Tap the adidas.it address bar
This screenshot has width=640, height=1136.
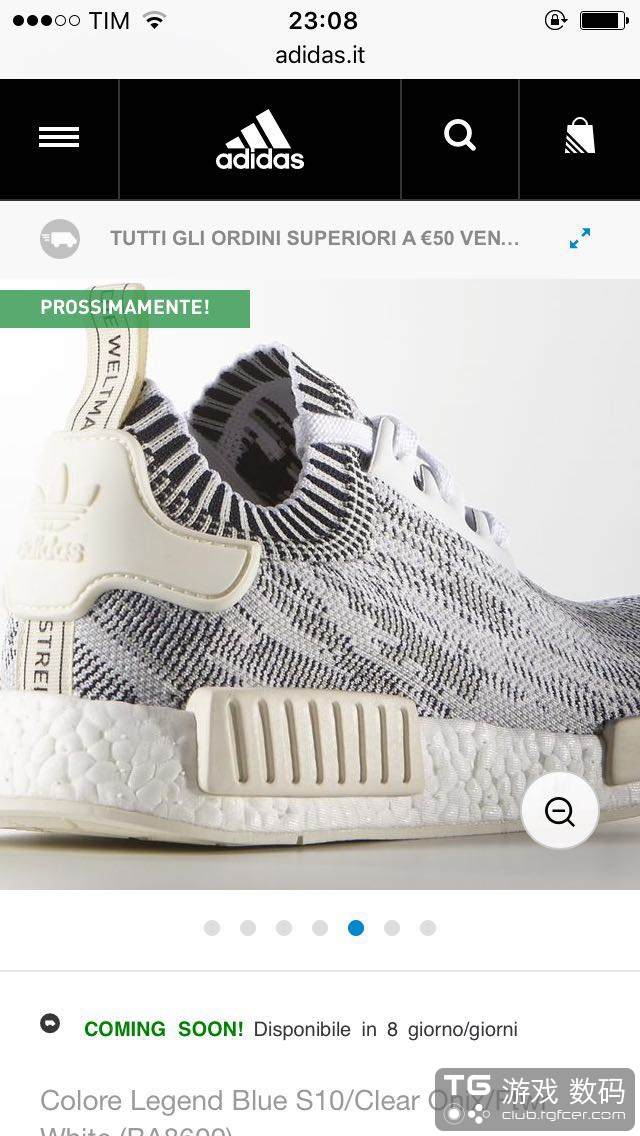click(320, 56)
